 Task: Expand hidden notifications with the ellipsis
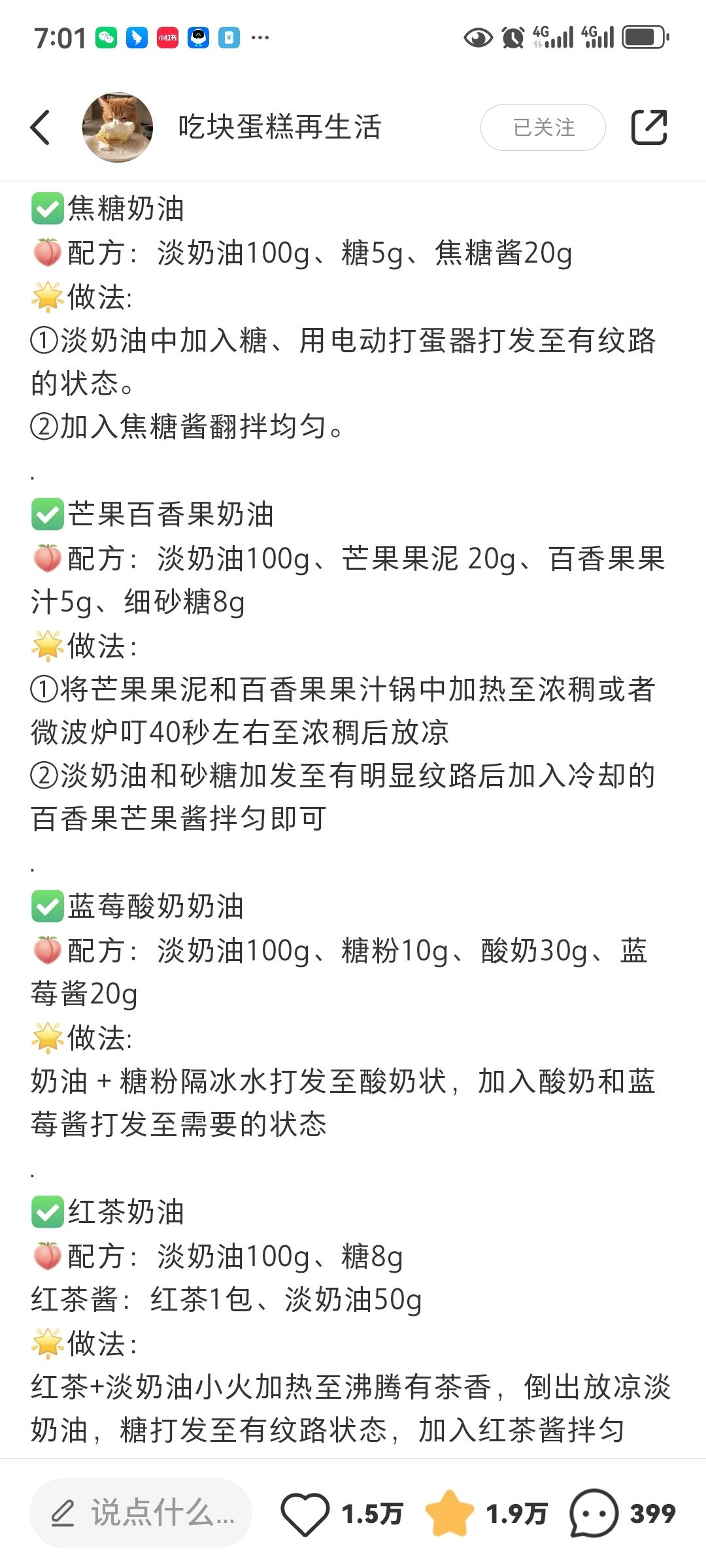260,37
